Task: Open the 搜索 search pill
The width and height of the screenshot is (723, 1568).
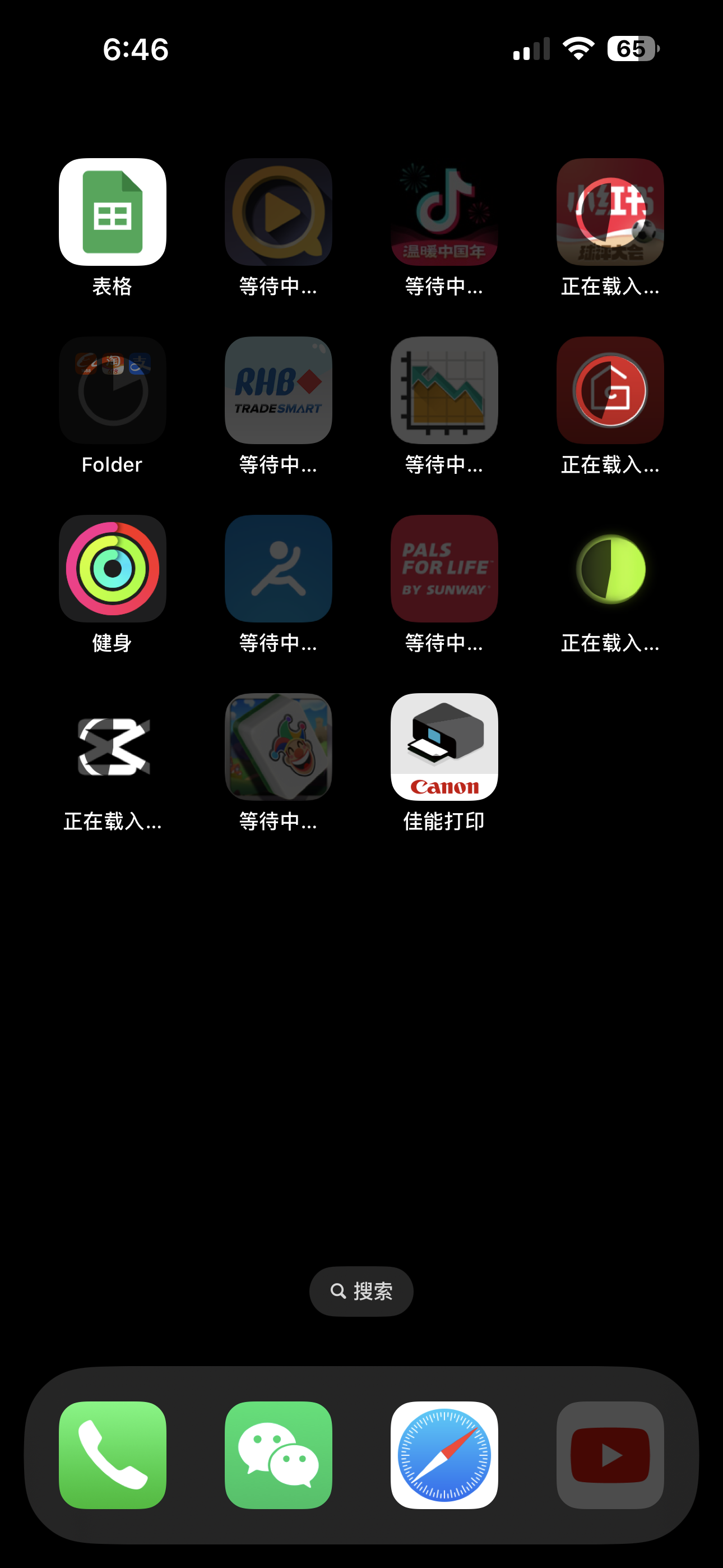Action: pos(361,1291)
